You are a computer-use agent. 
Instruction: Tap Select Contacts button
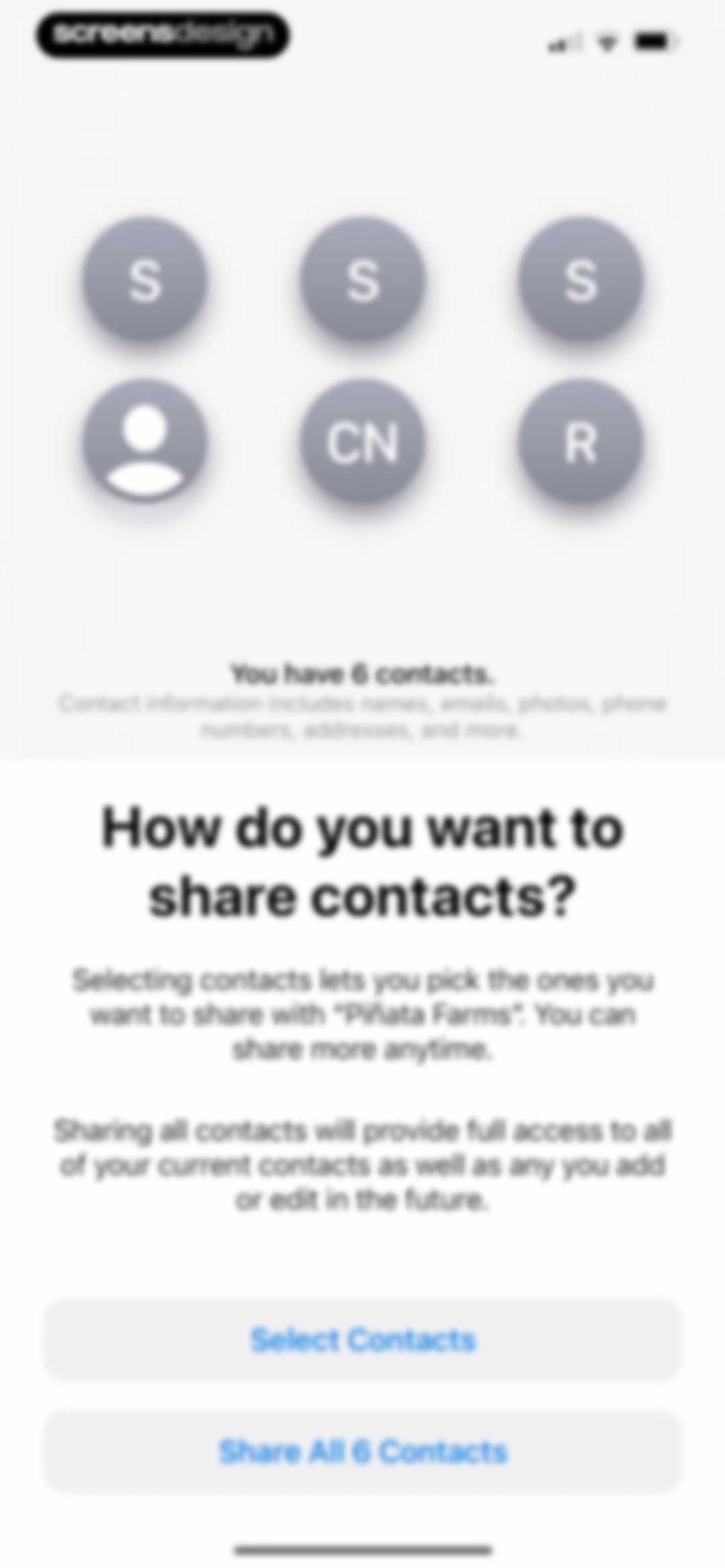tap(363, 1340)
